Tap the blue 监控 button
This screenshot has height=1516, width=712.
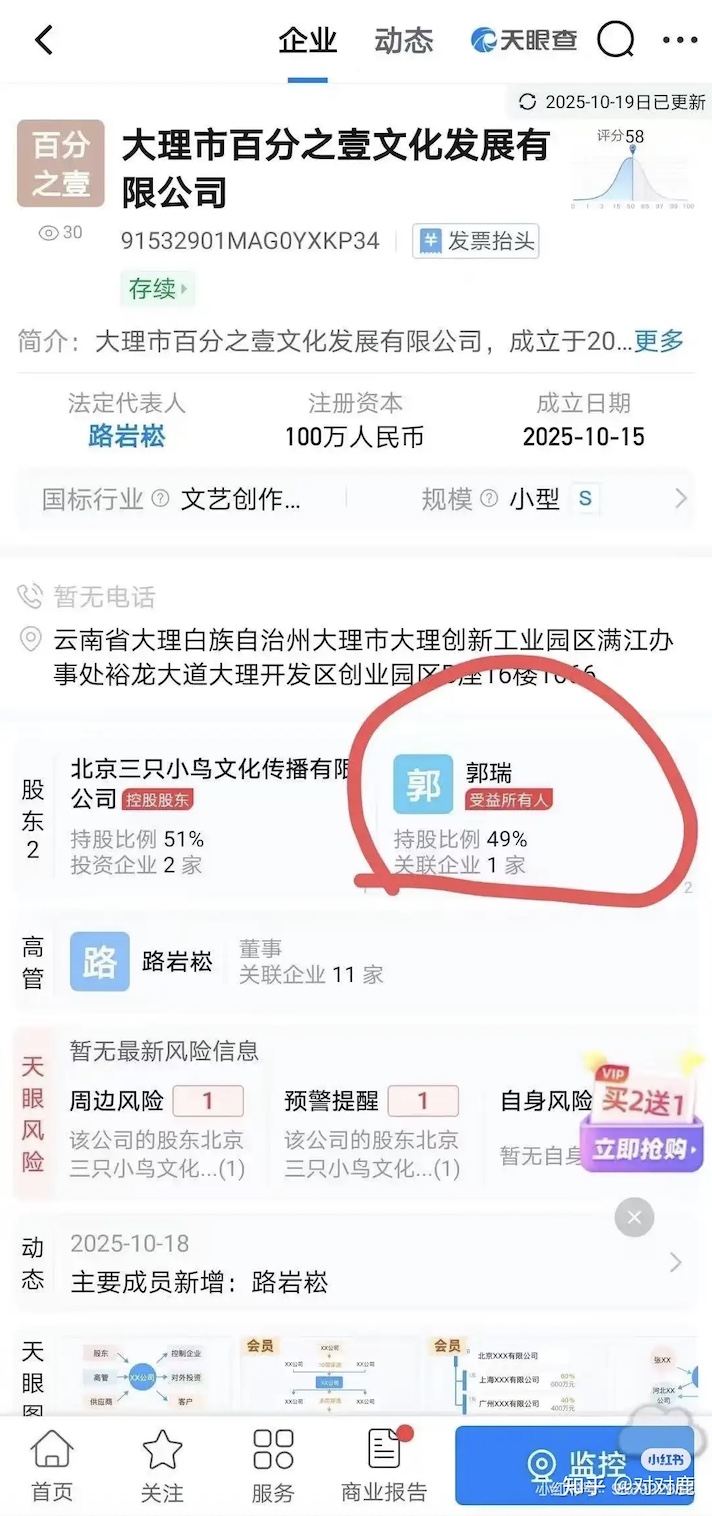point(575,1465)
